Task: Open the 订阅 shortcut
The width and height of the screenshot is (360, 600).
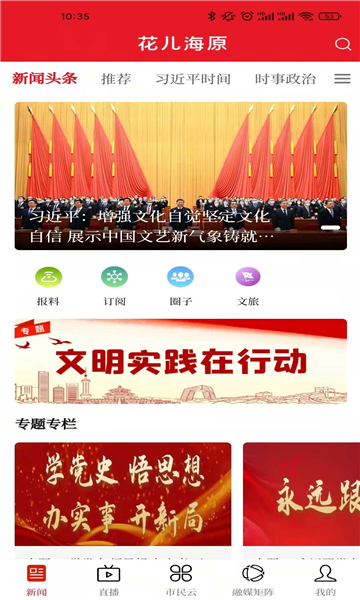Action: coord(114,286)
